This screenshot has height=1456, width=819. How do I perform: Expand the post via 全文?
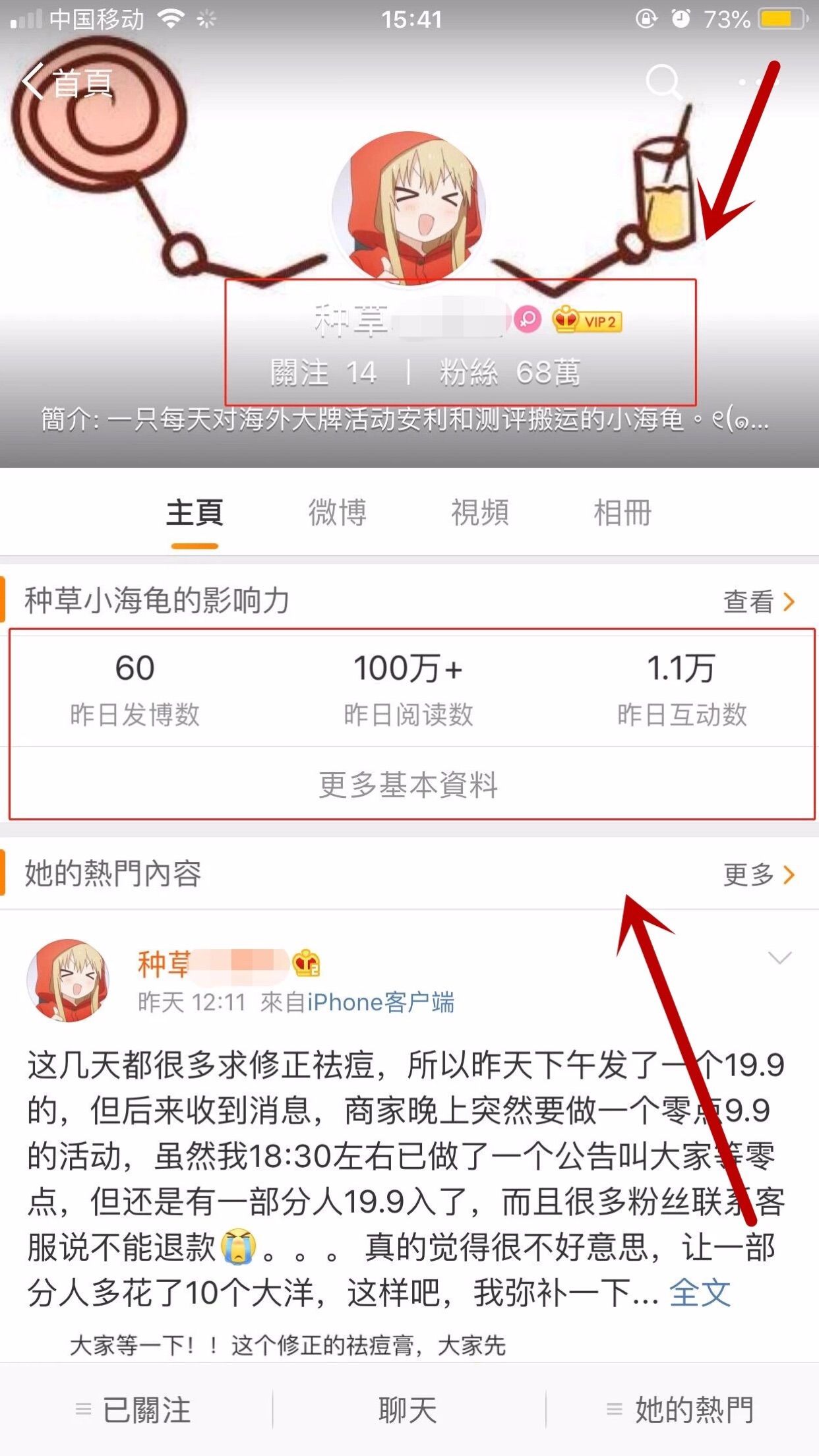700,1294
